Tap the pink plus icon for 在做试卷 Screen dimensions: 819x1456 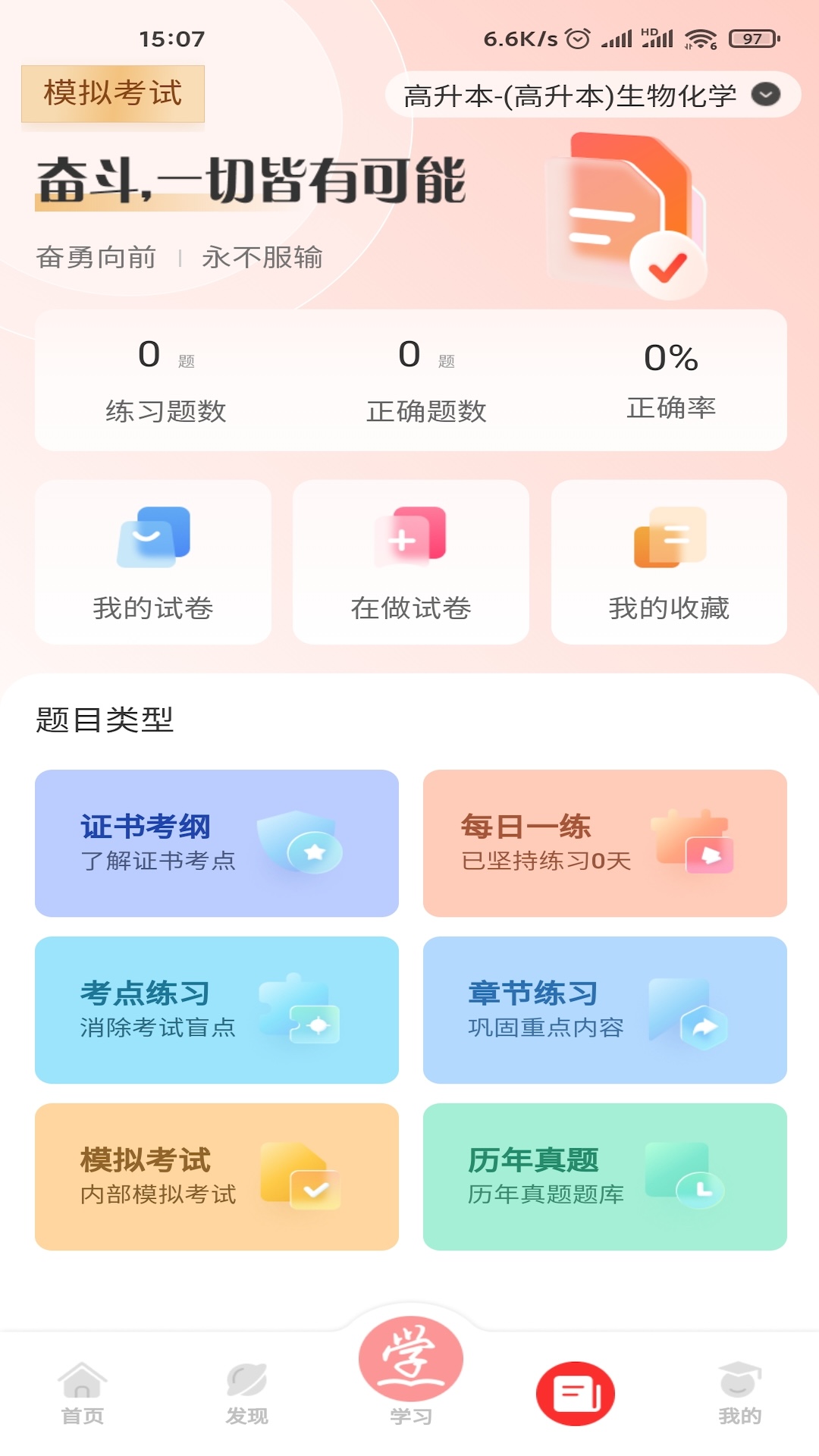[409, 540]
